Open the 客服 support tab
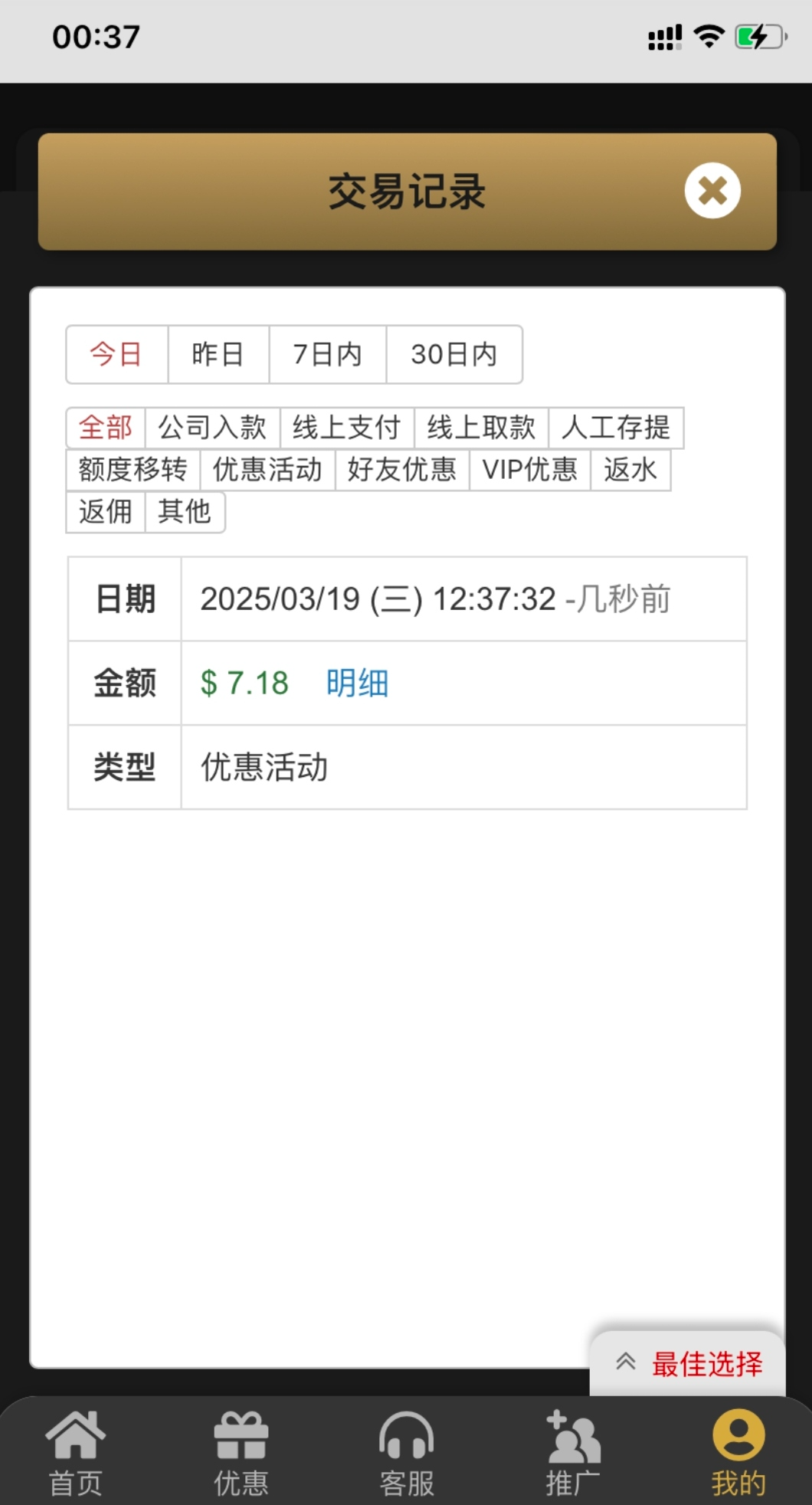This screenshot has width=812, height=1505. 407,1454
